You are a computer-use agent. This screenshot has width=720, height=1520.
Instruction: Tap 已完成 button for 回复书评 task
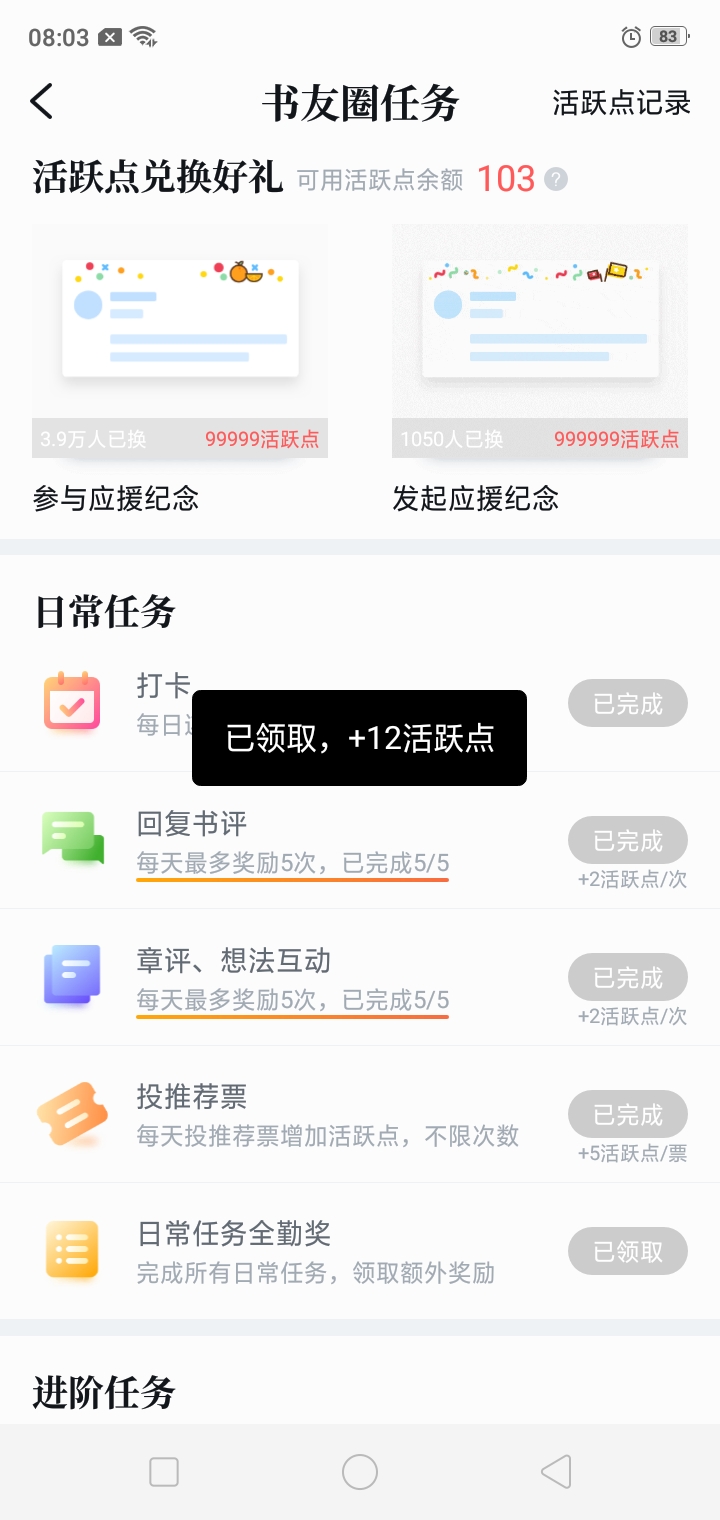pos(628,840)
